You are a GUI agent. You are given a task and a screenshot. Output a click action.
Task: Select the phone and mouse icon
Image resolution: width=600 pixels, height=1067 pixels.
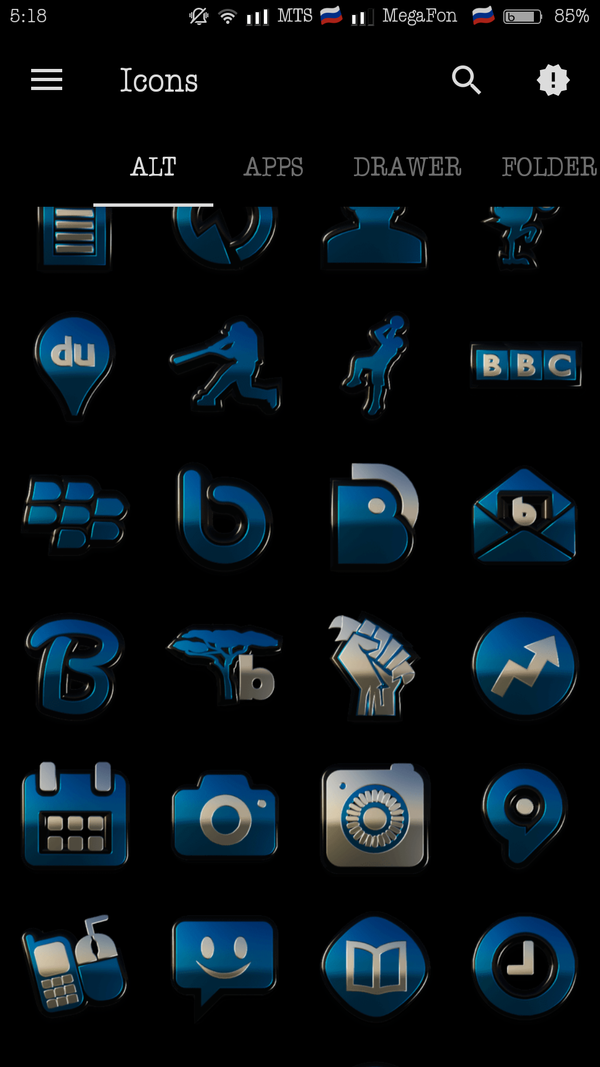(x=75, y=966)
